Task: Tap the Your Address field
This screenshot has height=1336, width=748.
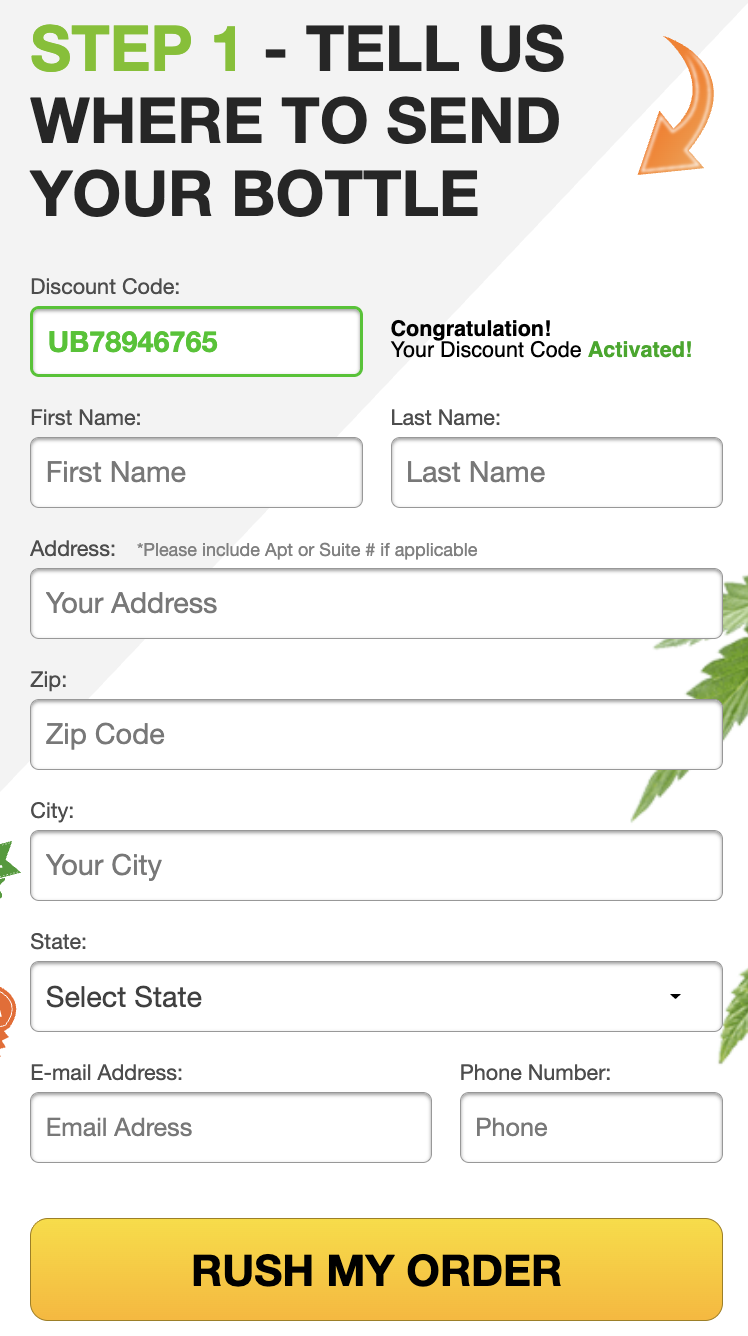Action: pyautogui.click(x=376, y=603)
